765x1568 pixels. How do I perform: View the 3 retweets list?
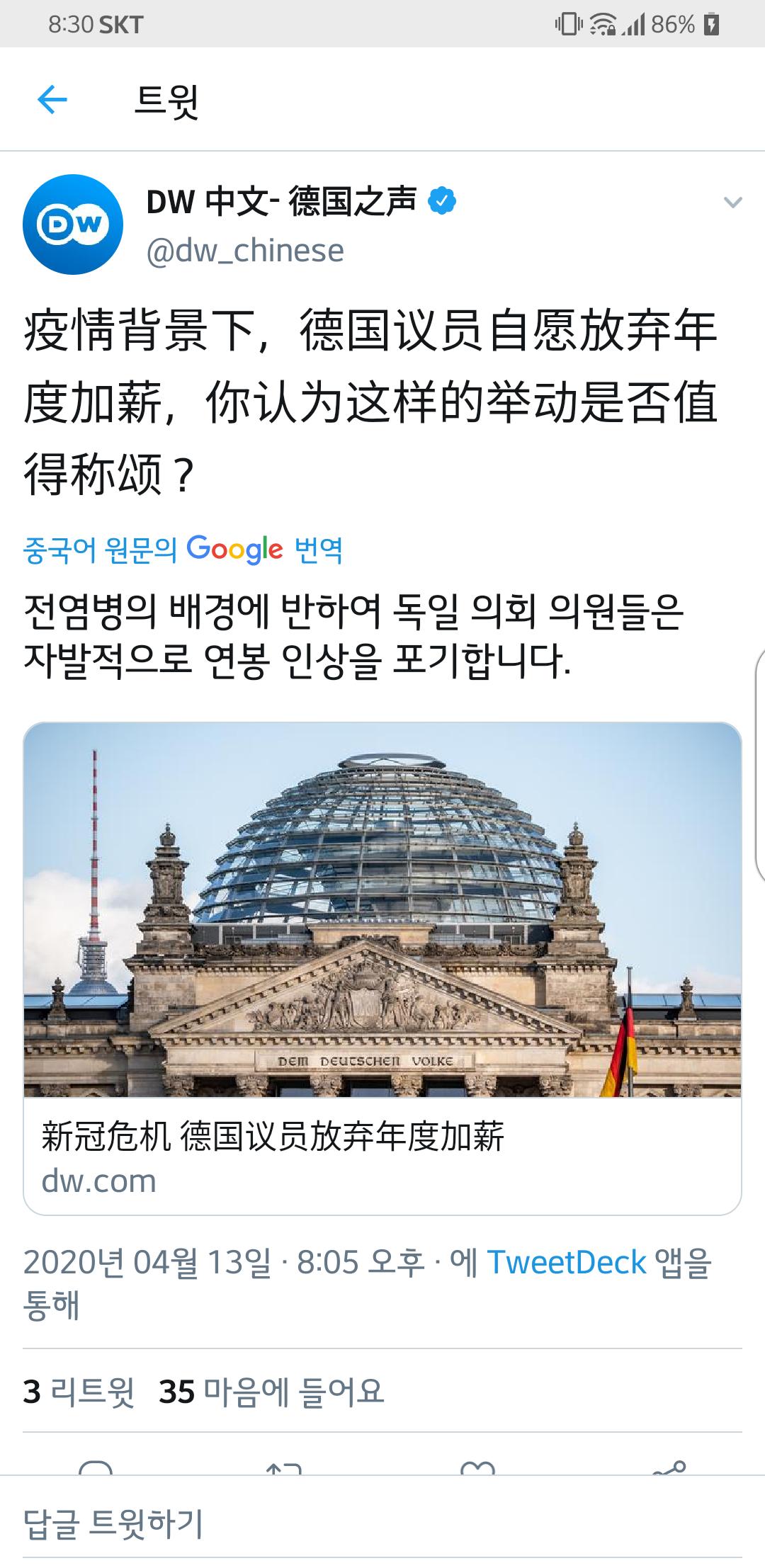coord(79,1392)
